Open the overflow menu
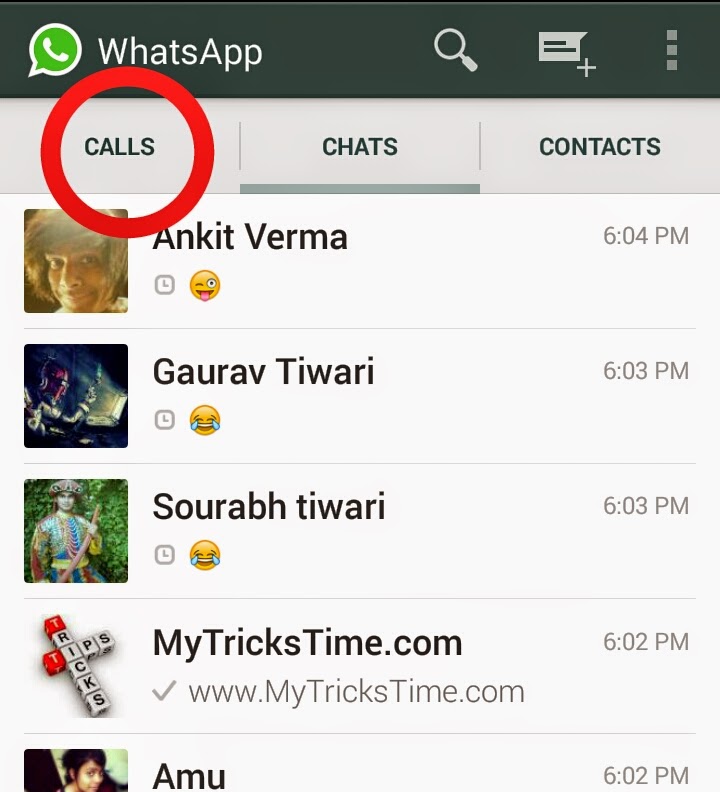 [671, 50]
